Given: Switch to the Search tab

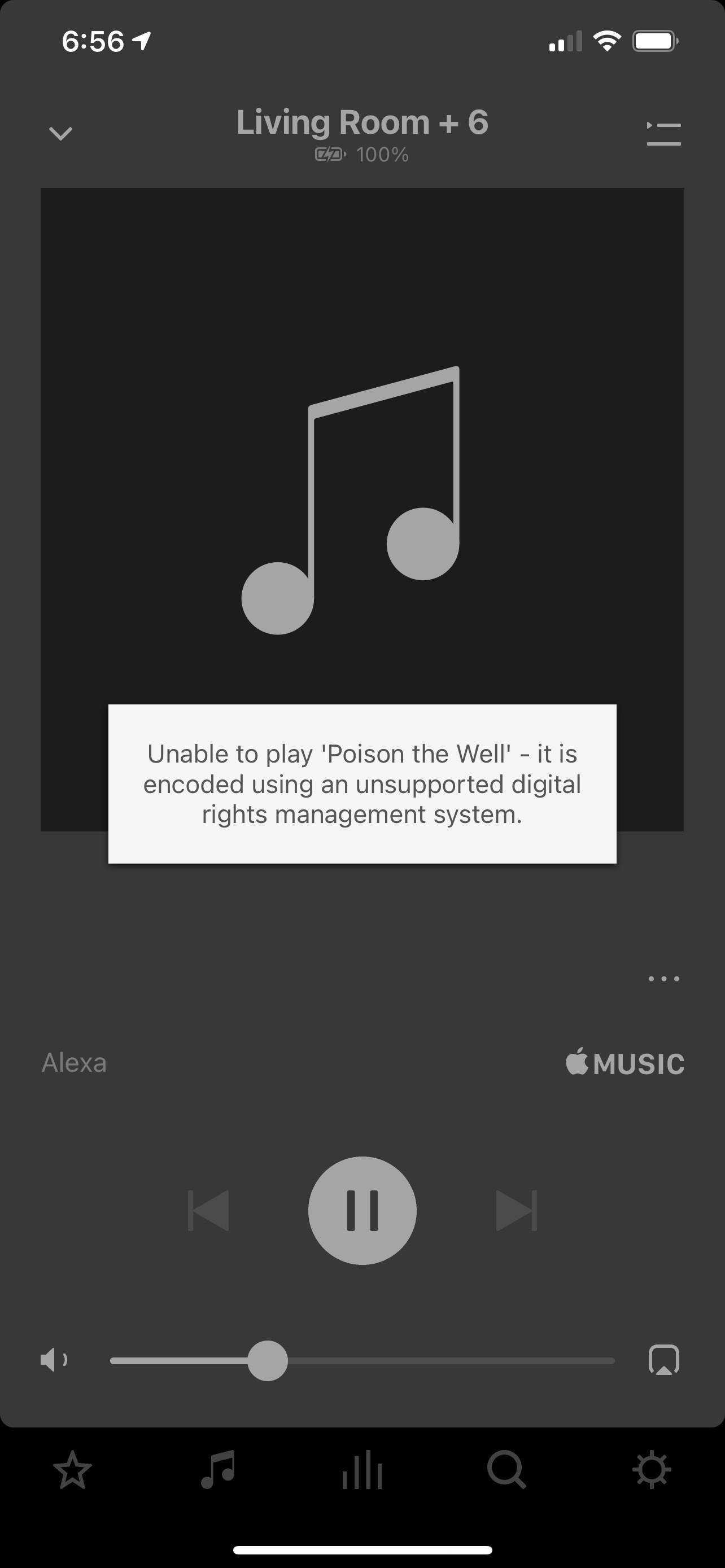Looking at the screenshot, I should [506, 1470].
